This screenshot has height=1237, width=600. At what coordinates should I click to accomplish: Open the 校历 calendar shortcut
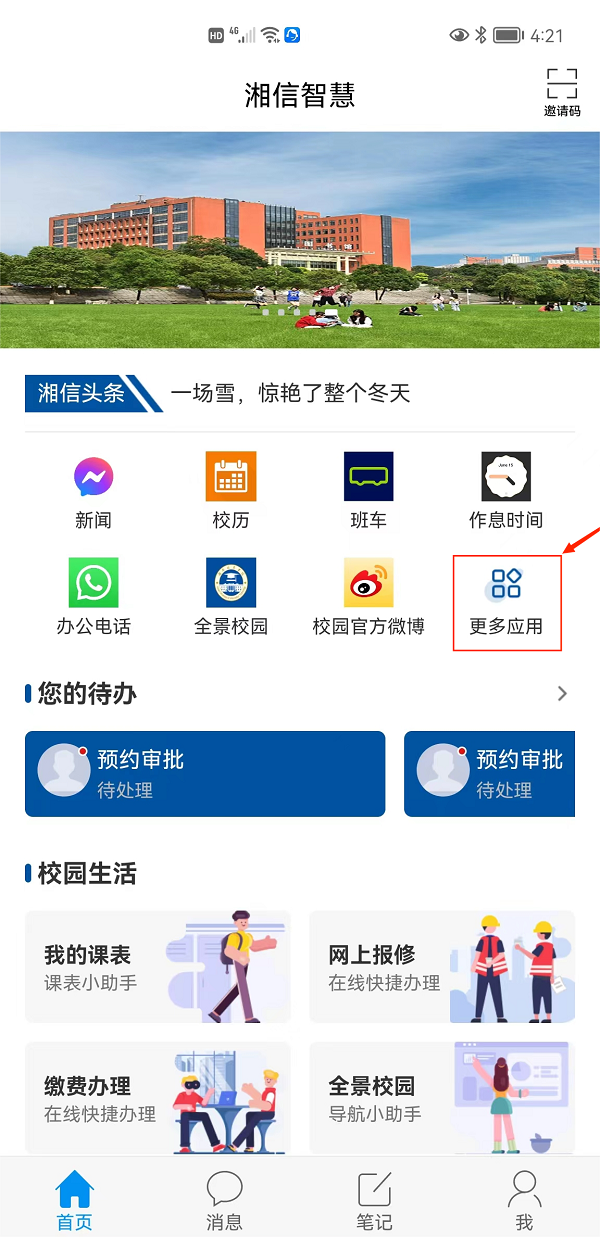tap(230, 491)
